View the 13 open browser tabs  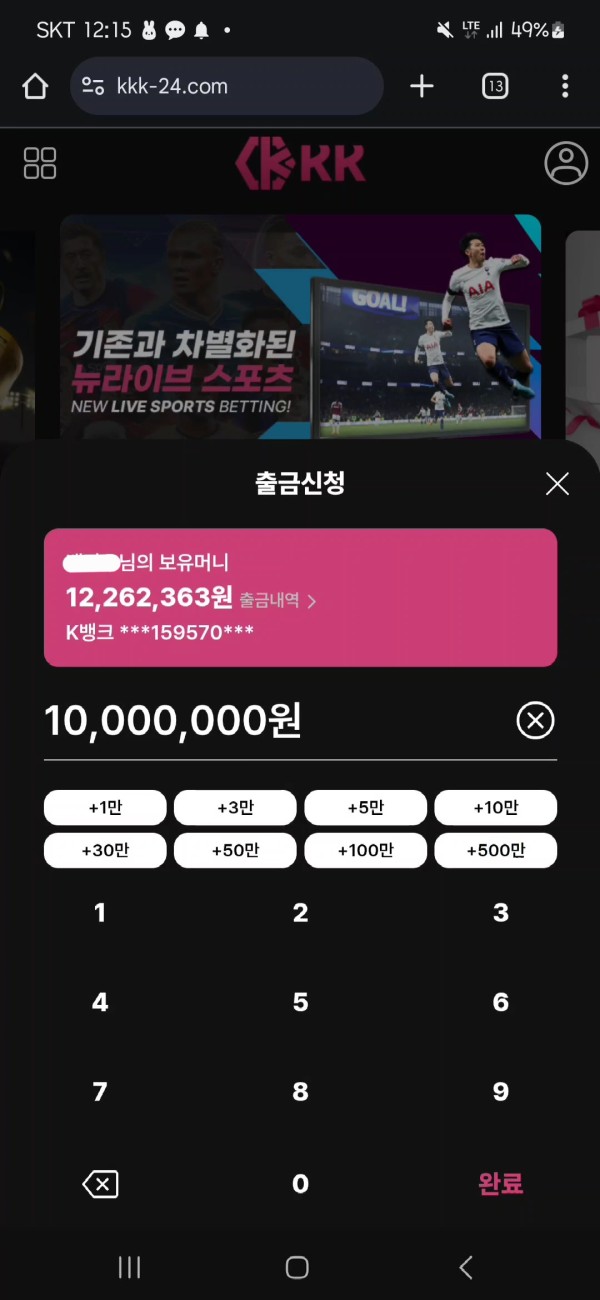495,86
